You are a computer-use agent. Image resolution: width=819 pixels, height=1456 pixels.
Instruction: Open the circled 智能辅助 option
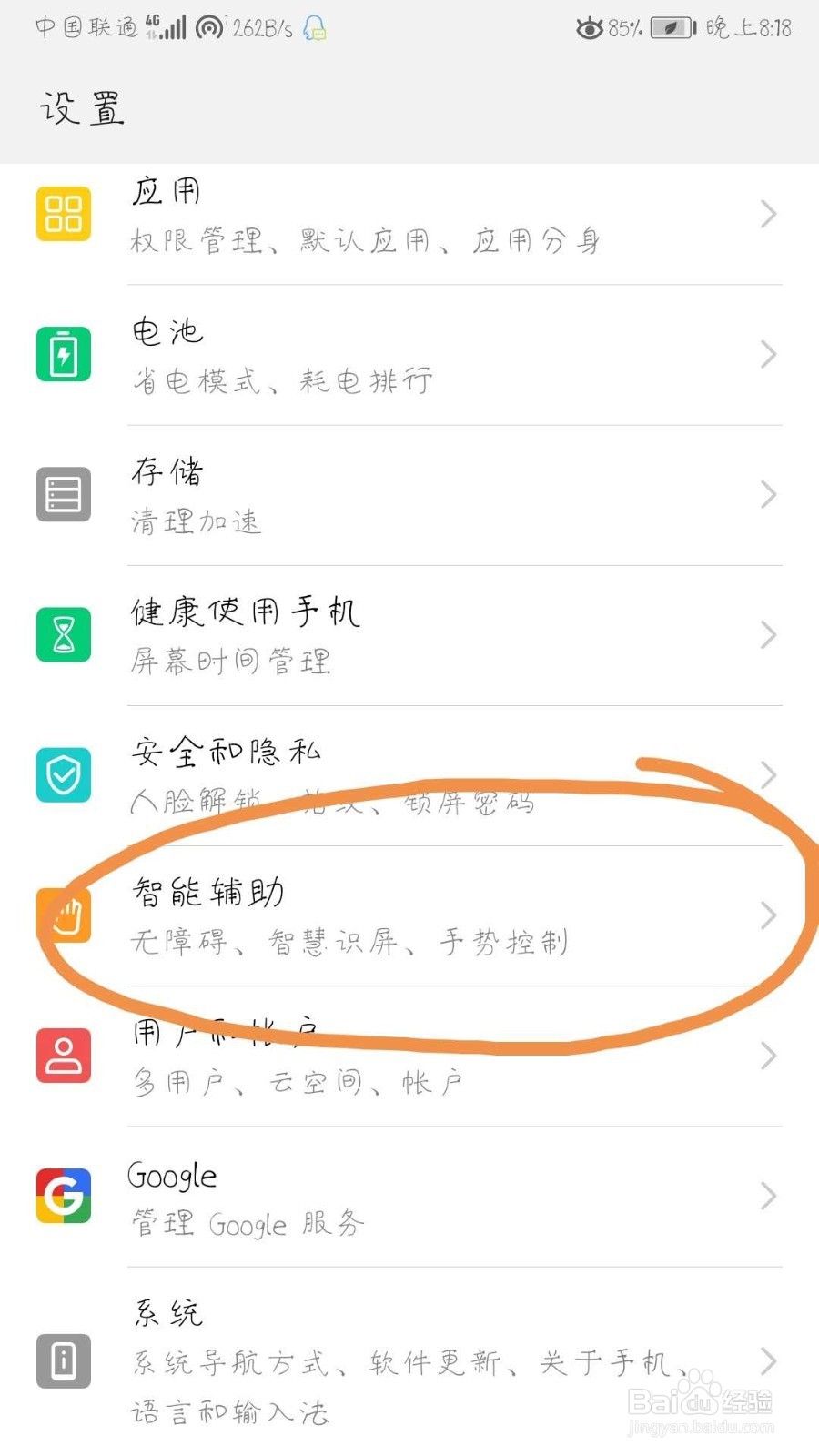point(409,916)
